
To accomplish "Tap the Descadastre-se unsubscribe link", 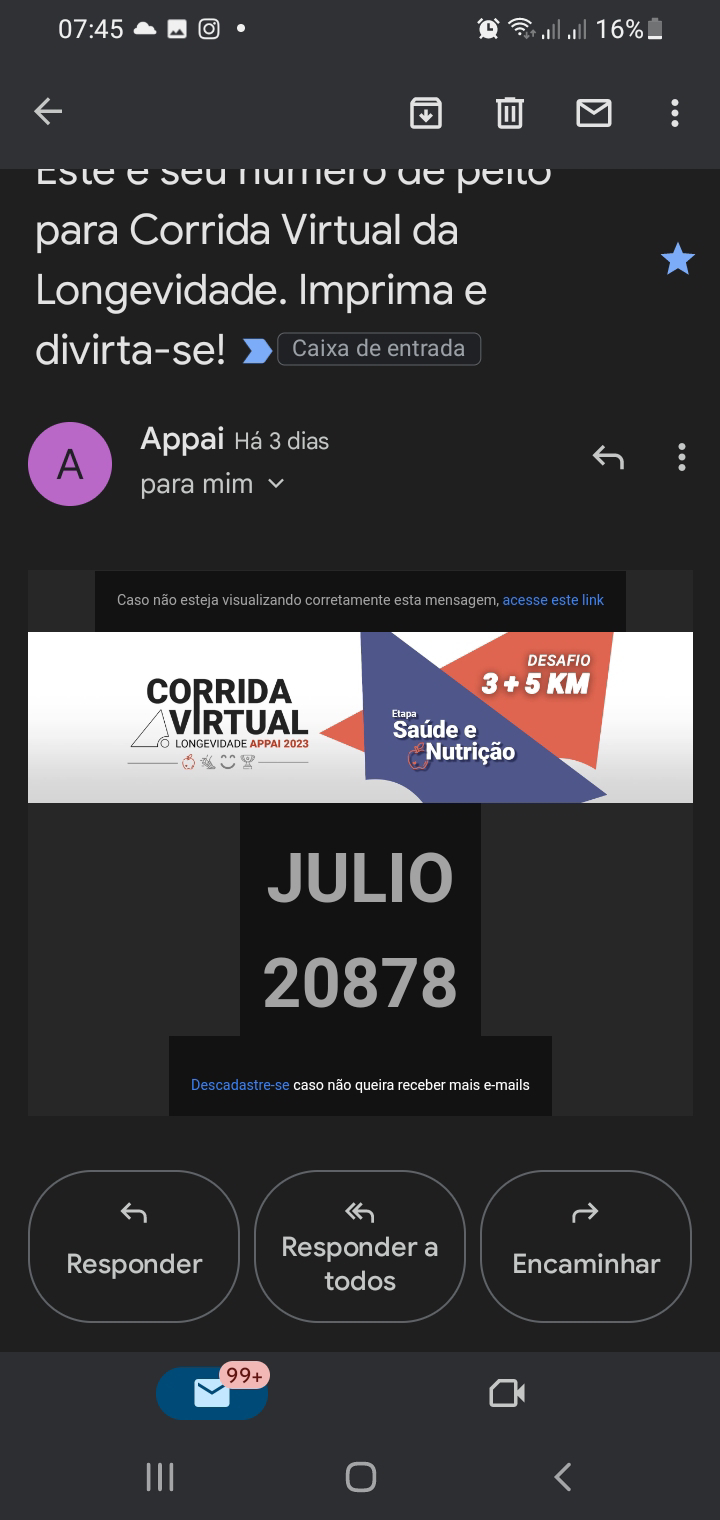I will tap(240, 1085).
